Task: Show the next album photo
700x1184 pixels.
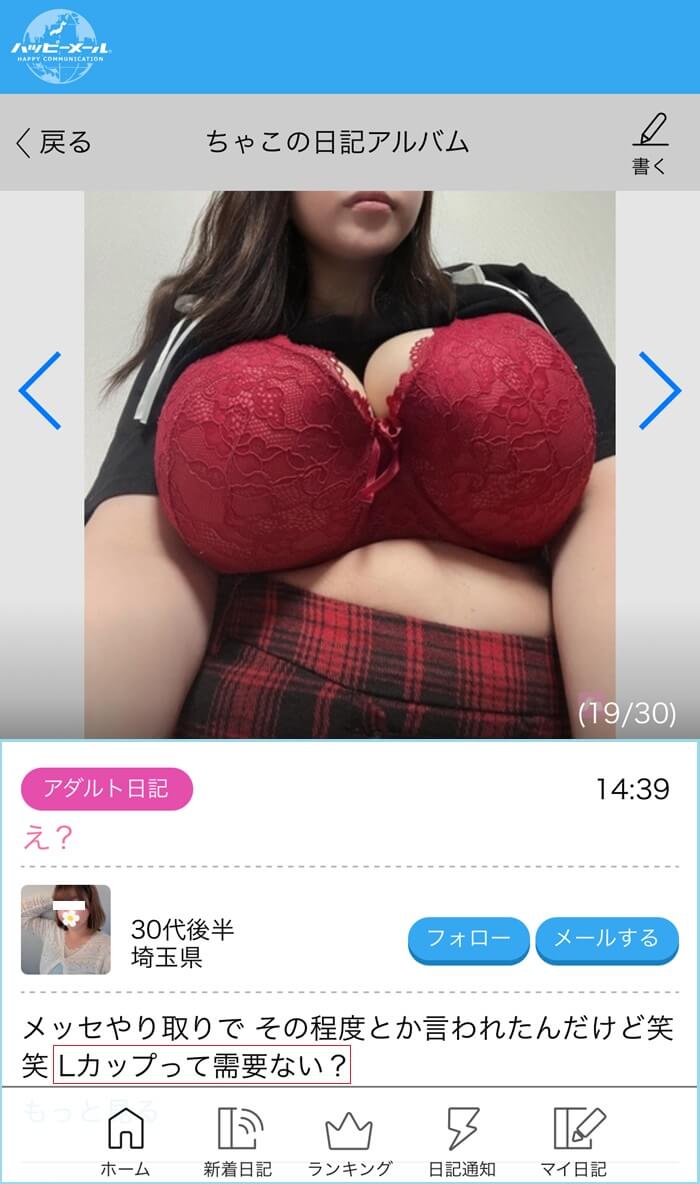Action: 659,391
